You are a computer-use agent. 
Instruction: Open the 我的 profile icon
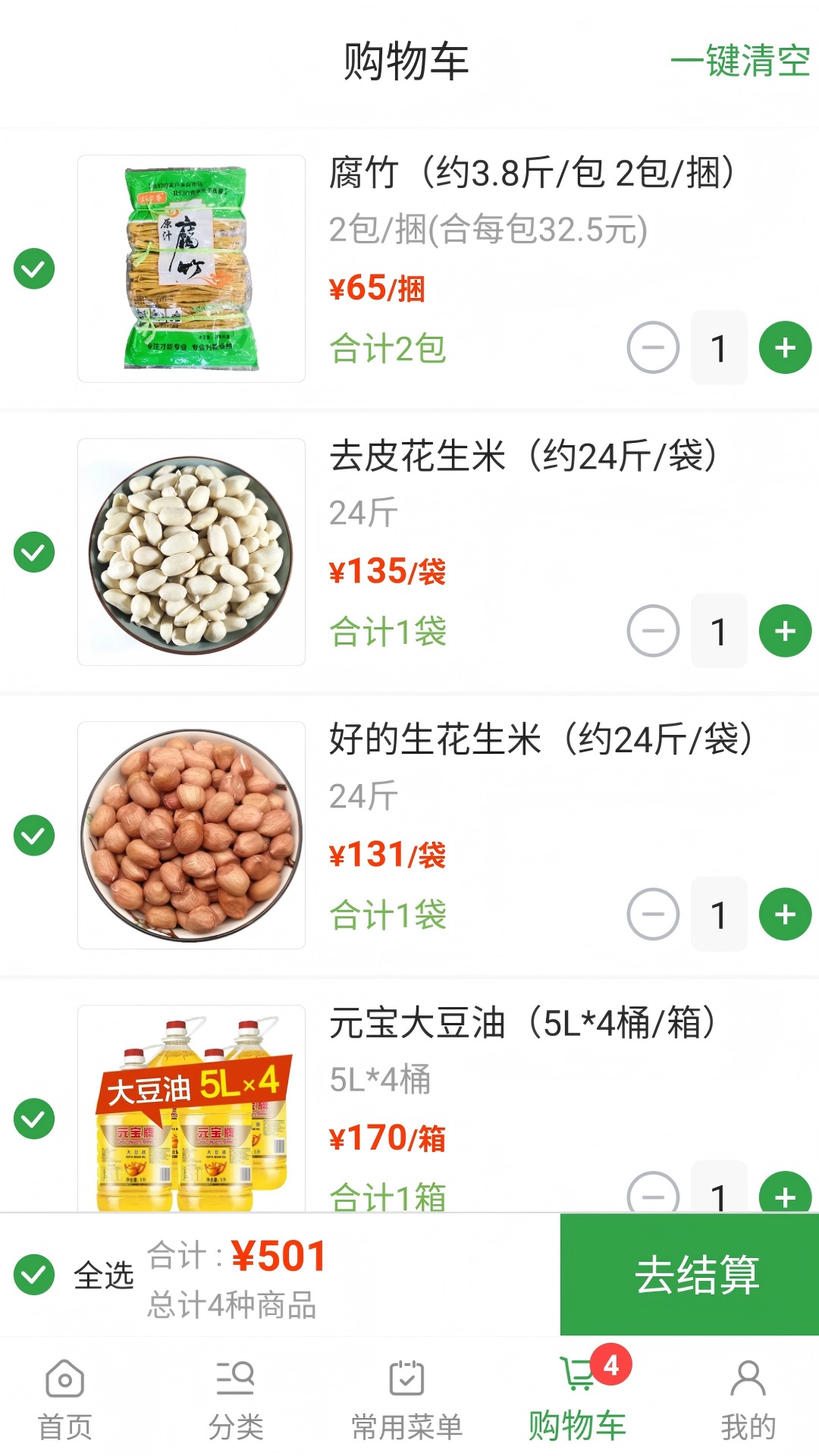(747, 1378)
